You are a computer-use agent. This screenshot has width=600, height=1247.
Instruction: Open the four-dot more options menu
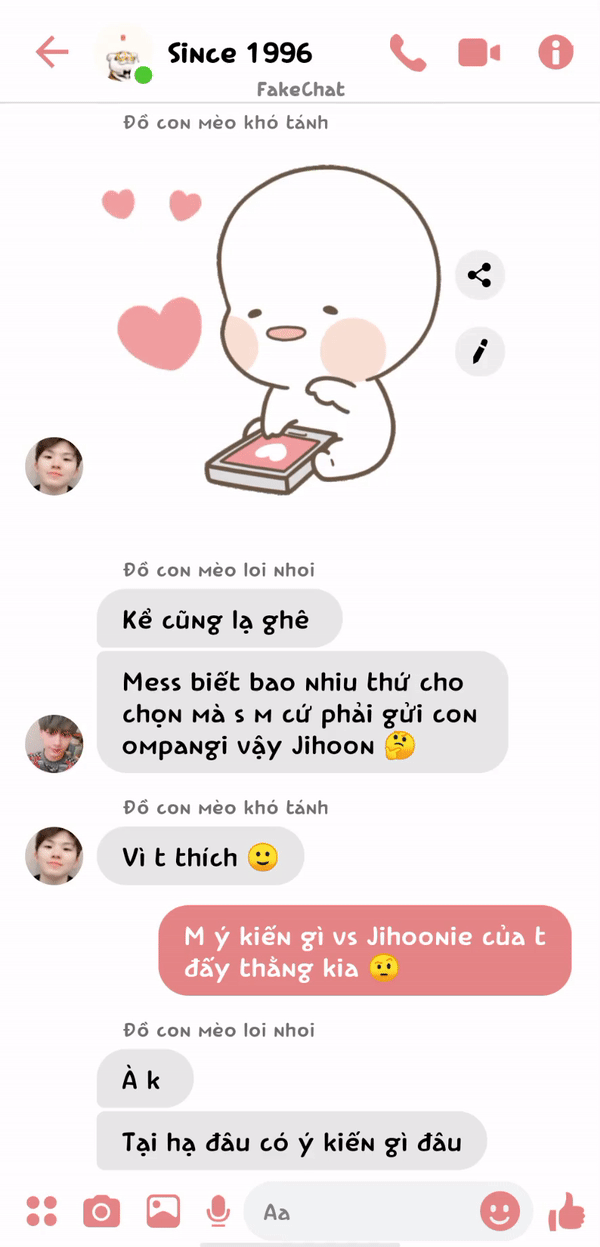pyautogui.click(x=42, y=1211)
